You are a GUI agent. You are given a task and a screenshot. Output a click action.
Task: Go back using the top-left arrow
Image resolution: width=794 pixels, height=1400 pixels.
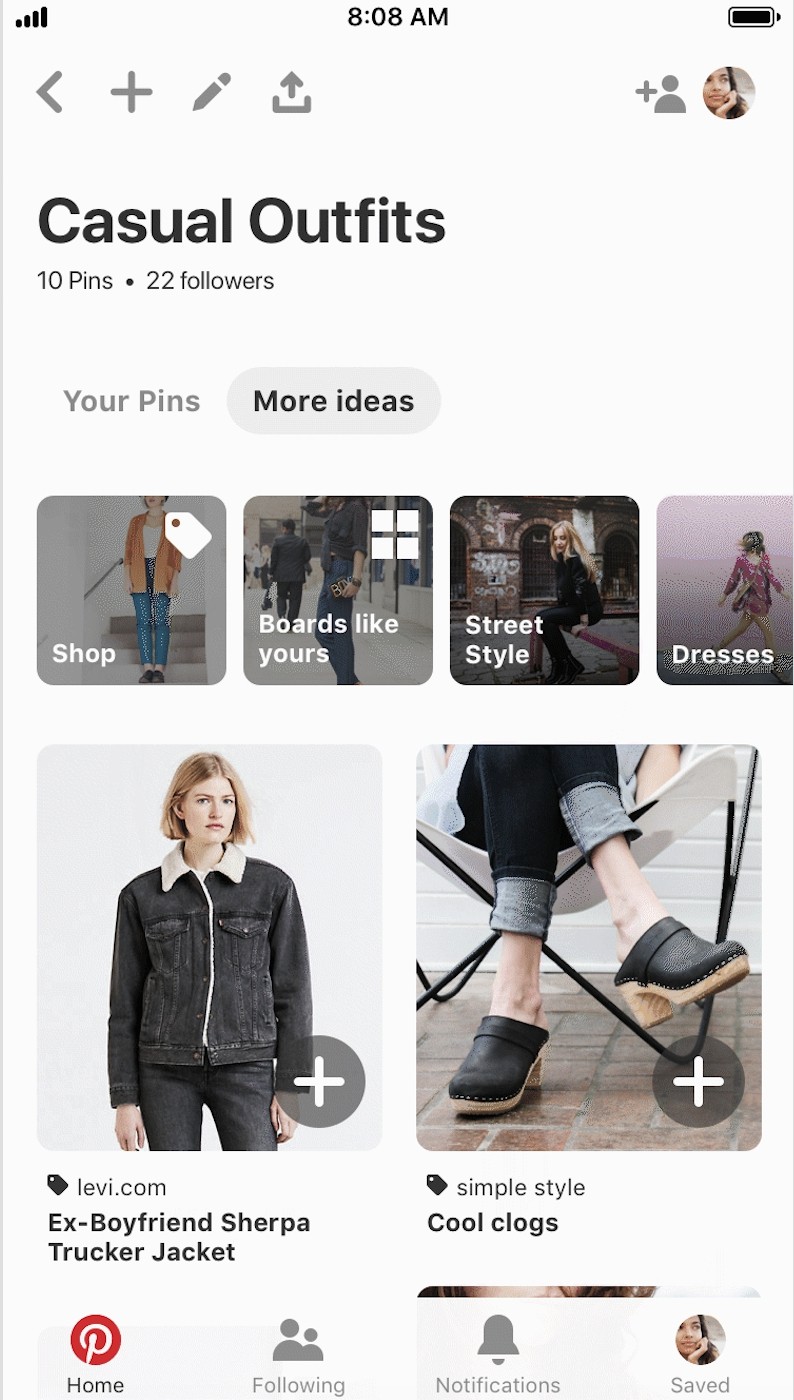coord(50,93)
